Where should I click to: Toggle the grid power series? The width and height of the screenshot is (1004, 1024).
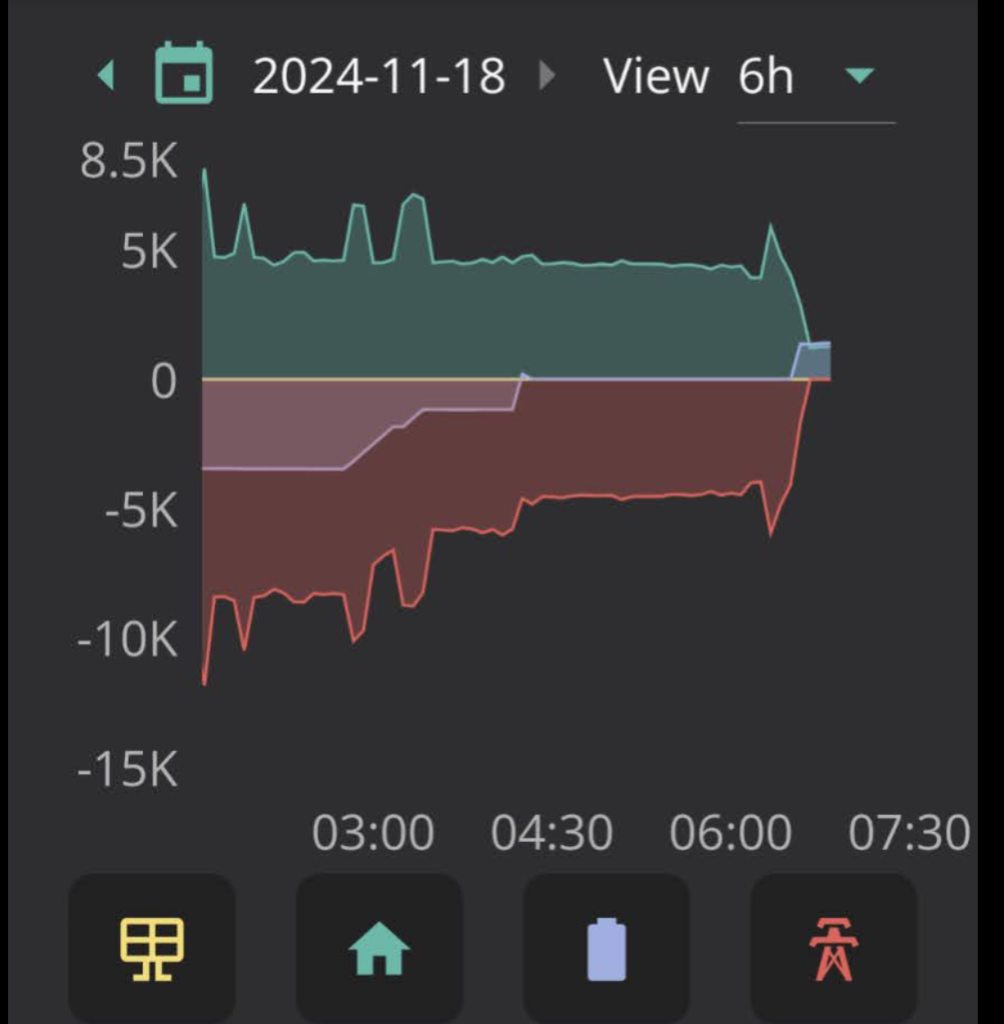(834, 947)
